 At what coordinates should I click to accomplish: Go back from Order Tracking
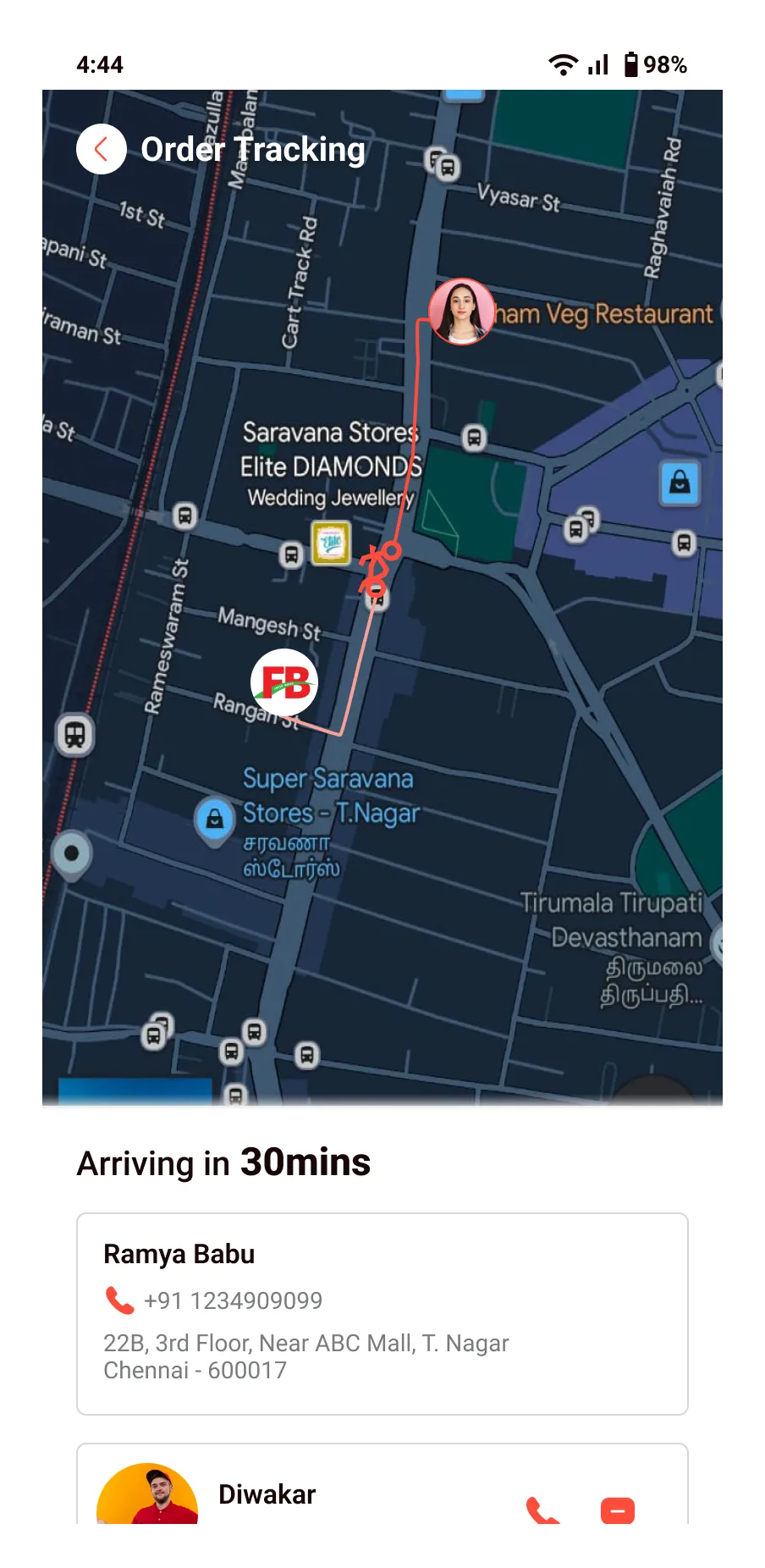click(102, 150)
